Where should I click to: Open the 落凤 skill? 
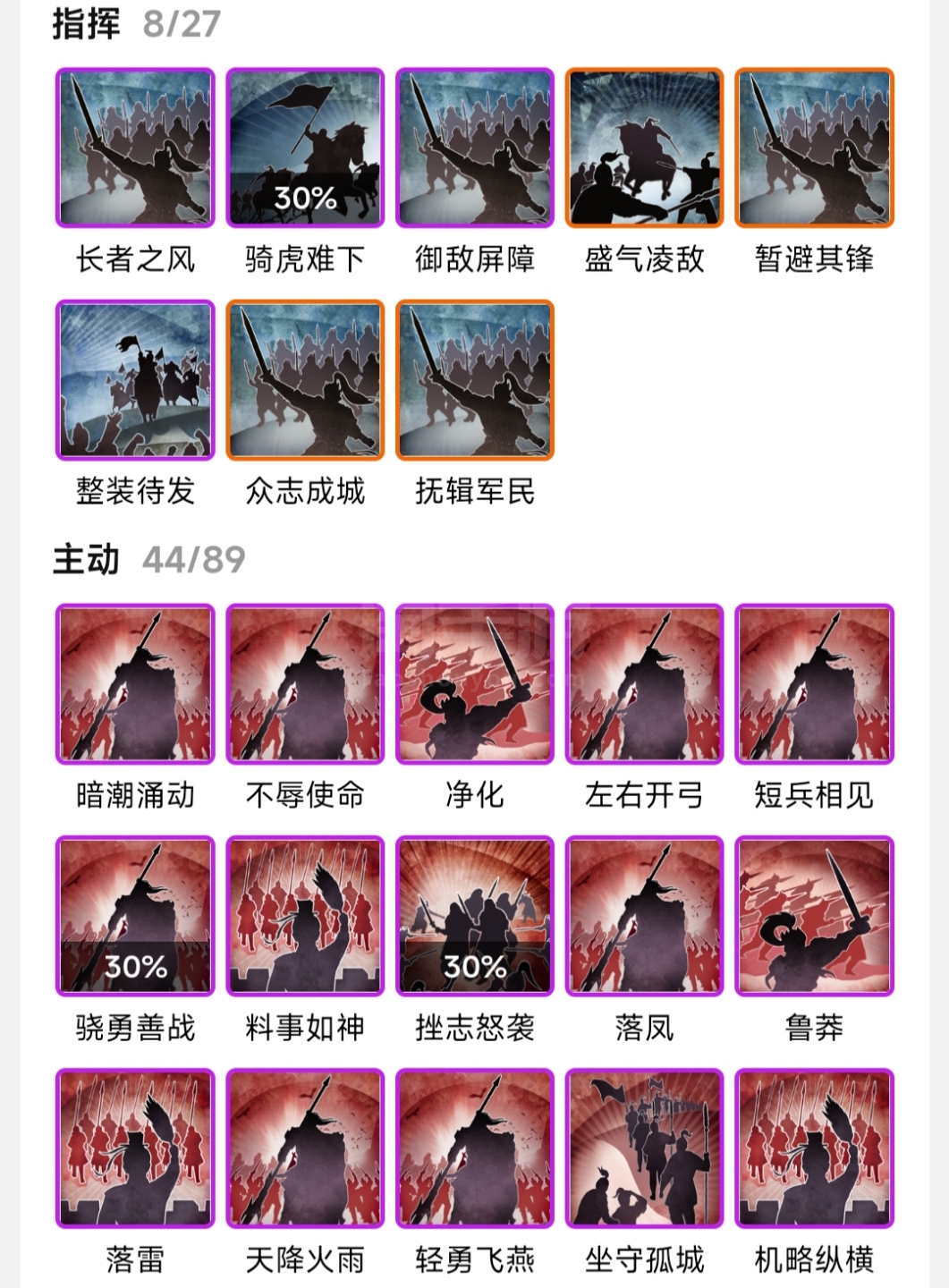pyautogui.click(x=645, y=917)
